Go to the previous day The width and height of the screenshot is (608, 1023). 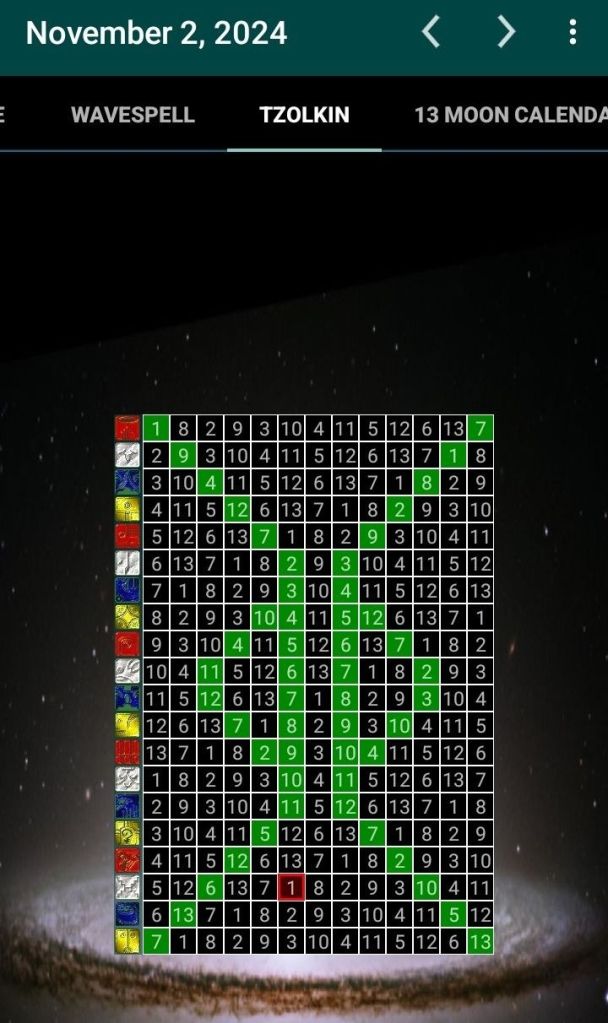point(431,33)
